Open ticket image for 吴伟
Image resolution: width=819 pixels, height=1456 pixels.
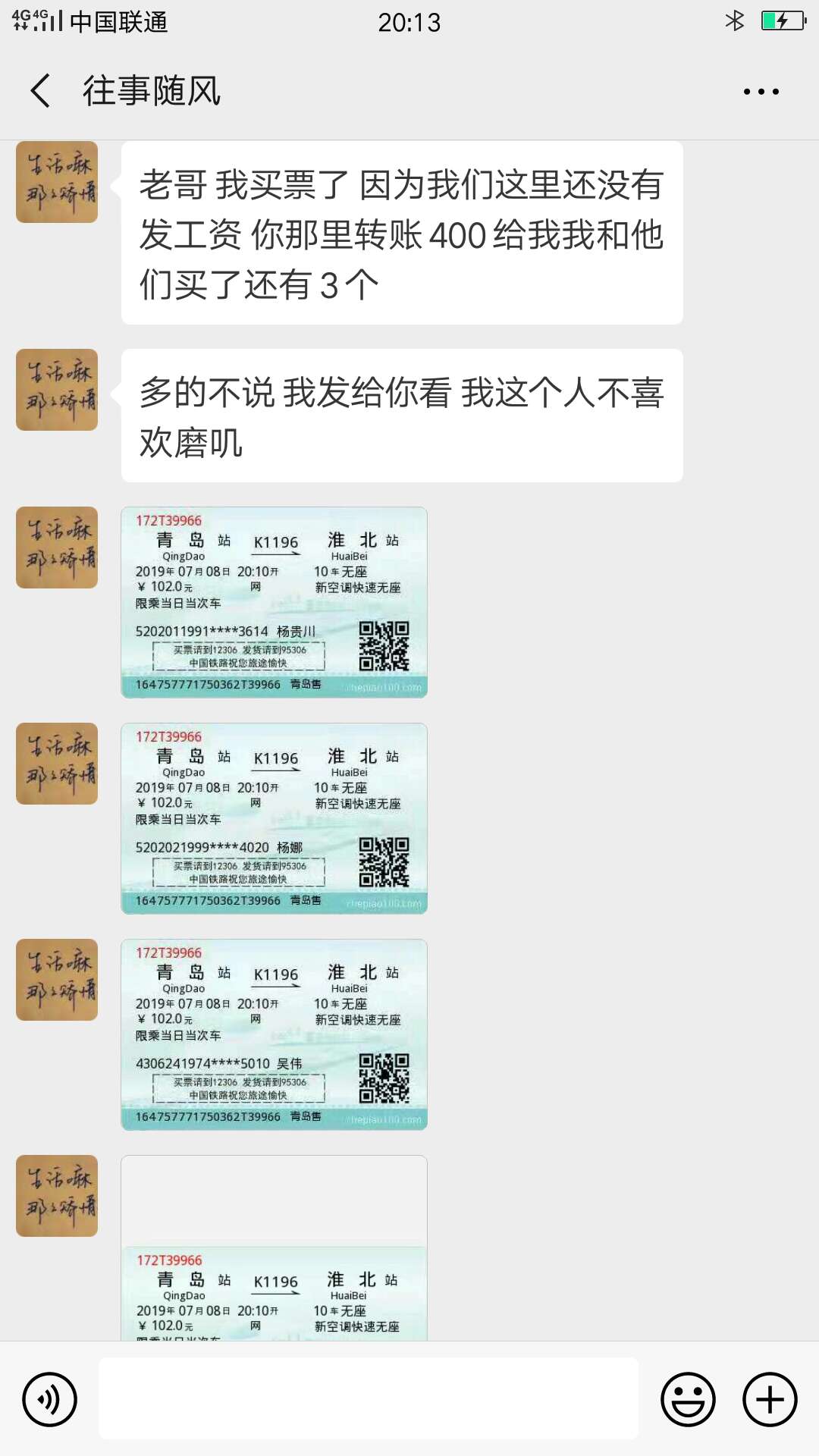(274, 1034)
